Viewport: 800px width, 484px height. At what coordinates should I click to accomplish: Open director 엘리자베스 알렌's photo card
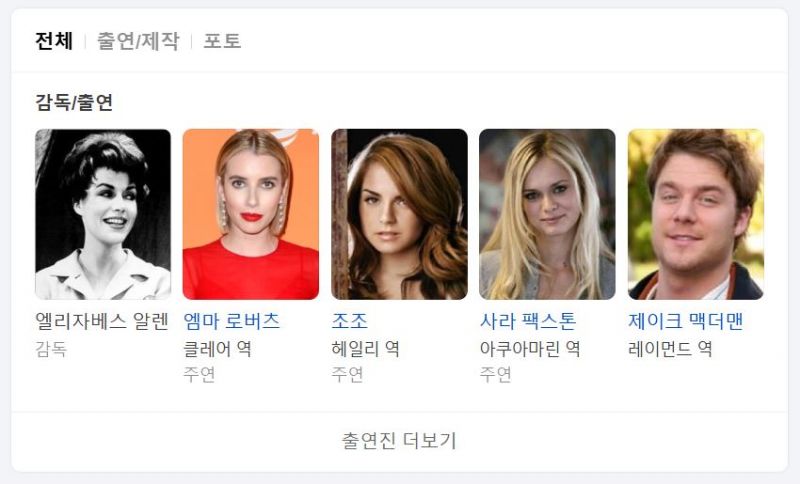(103, 214)
